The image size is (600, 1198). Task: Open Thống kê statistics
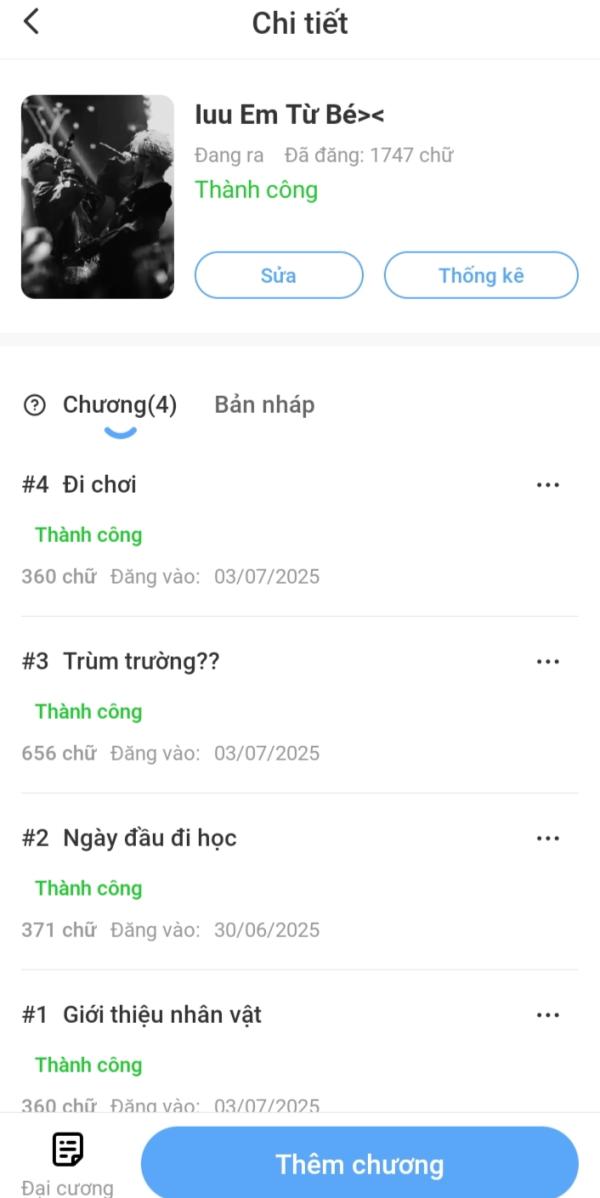tap(481, 275)
